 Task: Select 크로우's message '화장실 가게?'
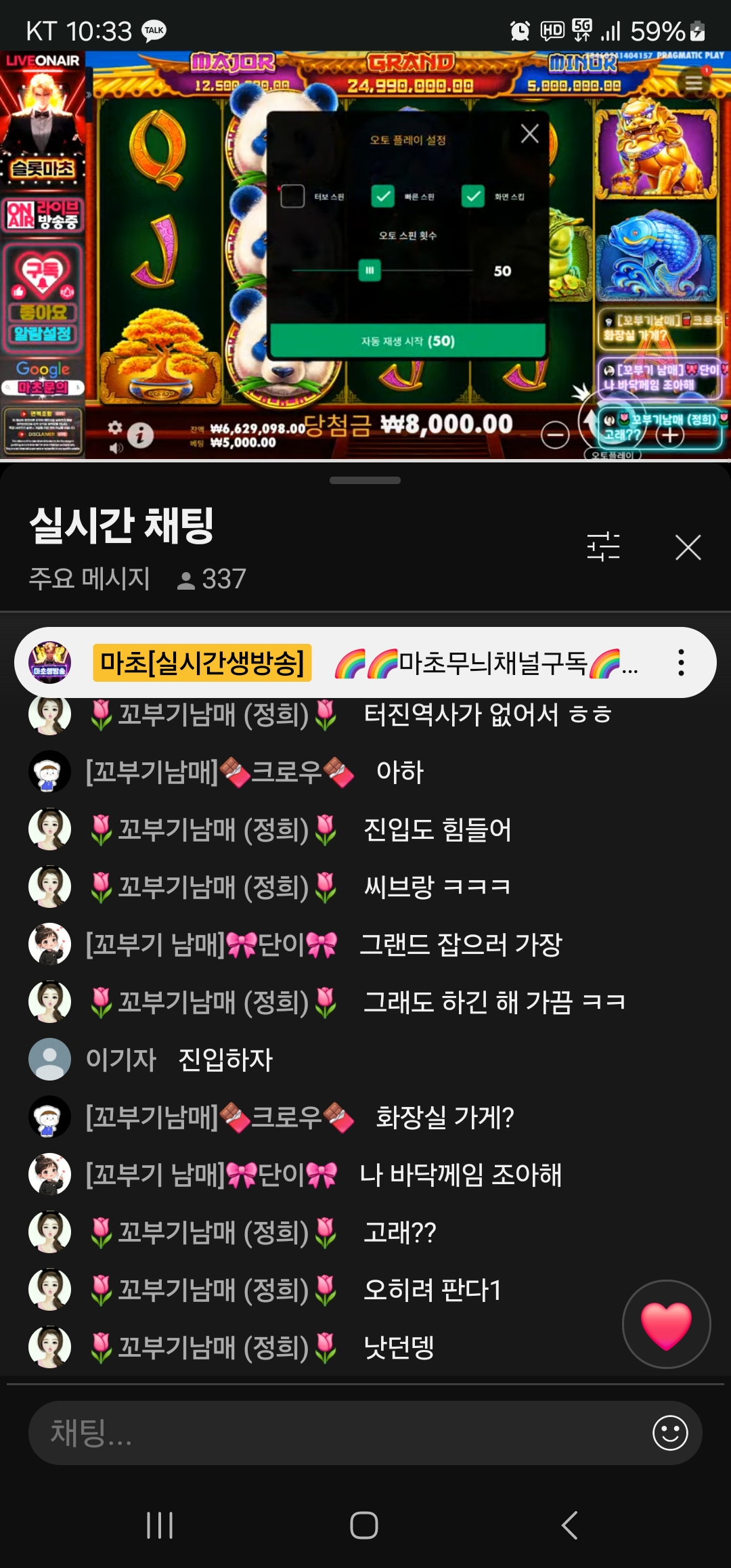[445, 1116]
